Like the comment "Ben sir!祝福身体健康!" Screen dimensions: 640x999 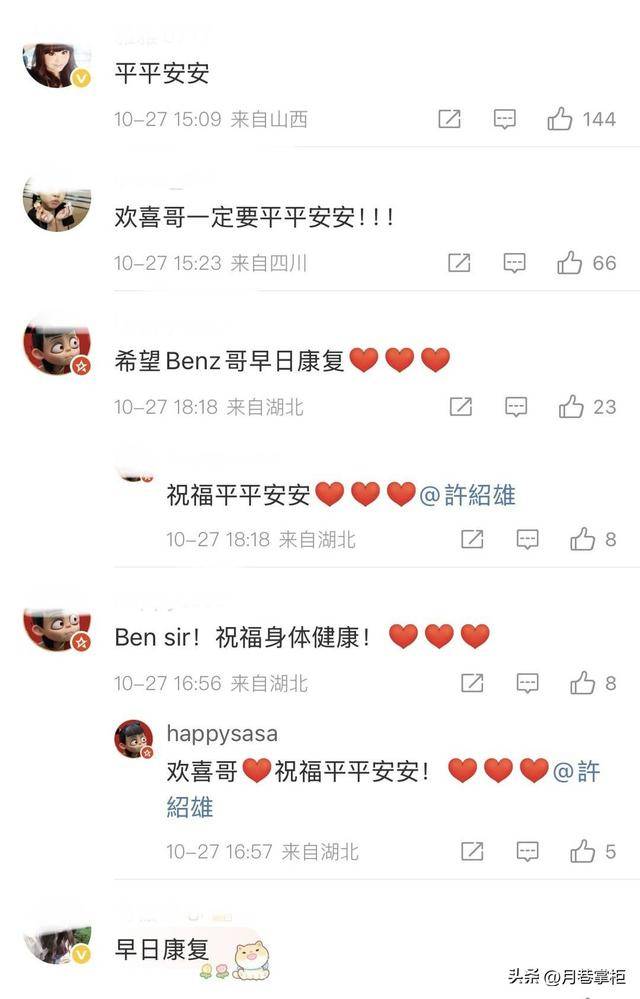pyautogui.click(x=583, y=683)
